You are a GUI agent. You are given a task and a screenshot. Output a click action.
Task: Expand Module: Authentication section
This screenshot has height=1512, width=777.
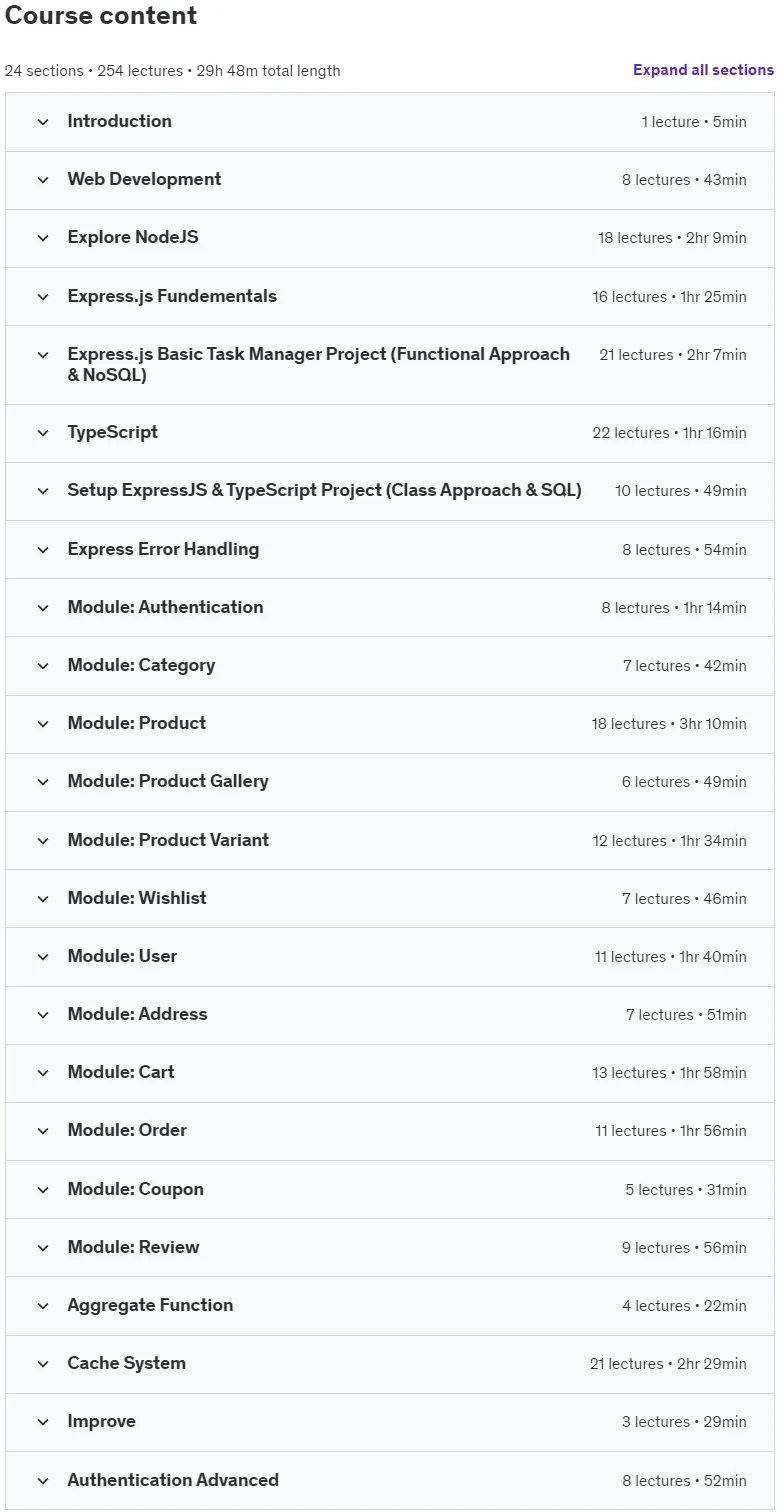pyautogui.click(x=390, y=607)
